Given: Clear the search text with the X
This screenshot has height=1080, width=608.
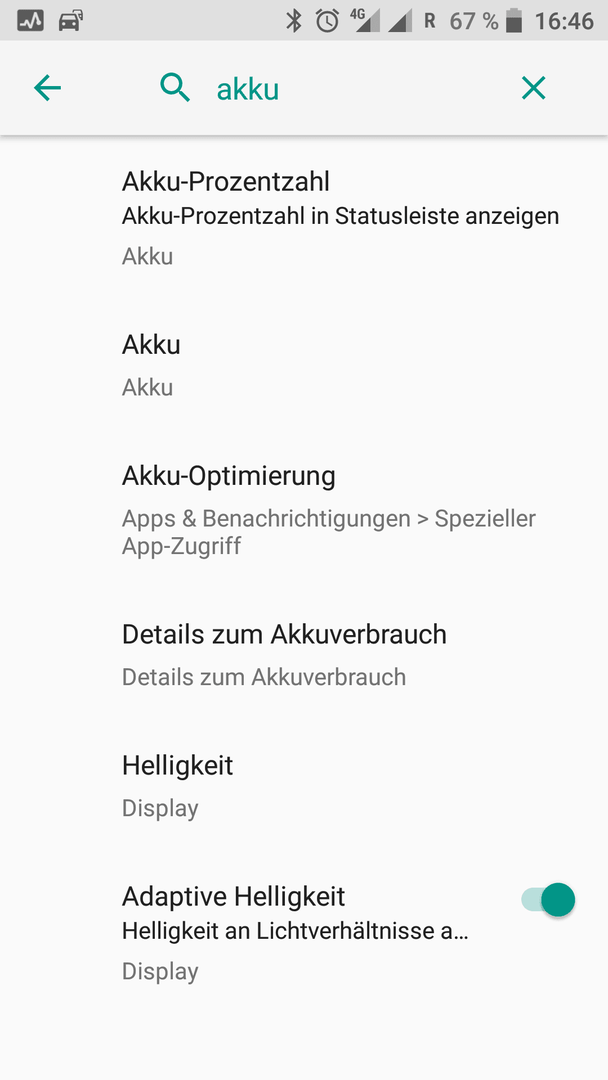Looking at the screenshot, I should point(534,88).
